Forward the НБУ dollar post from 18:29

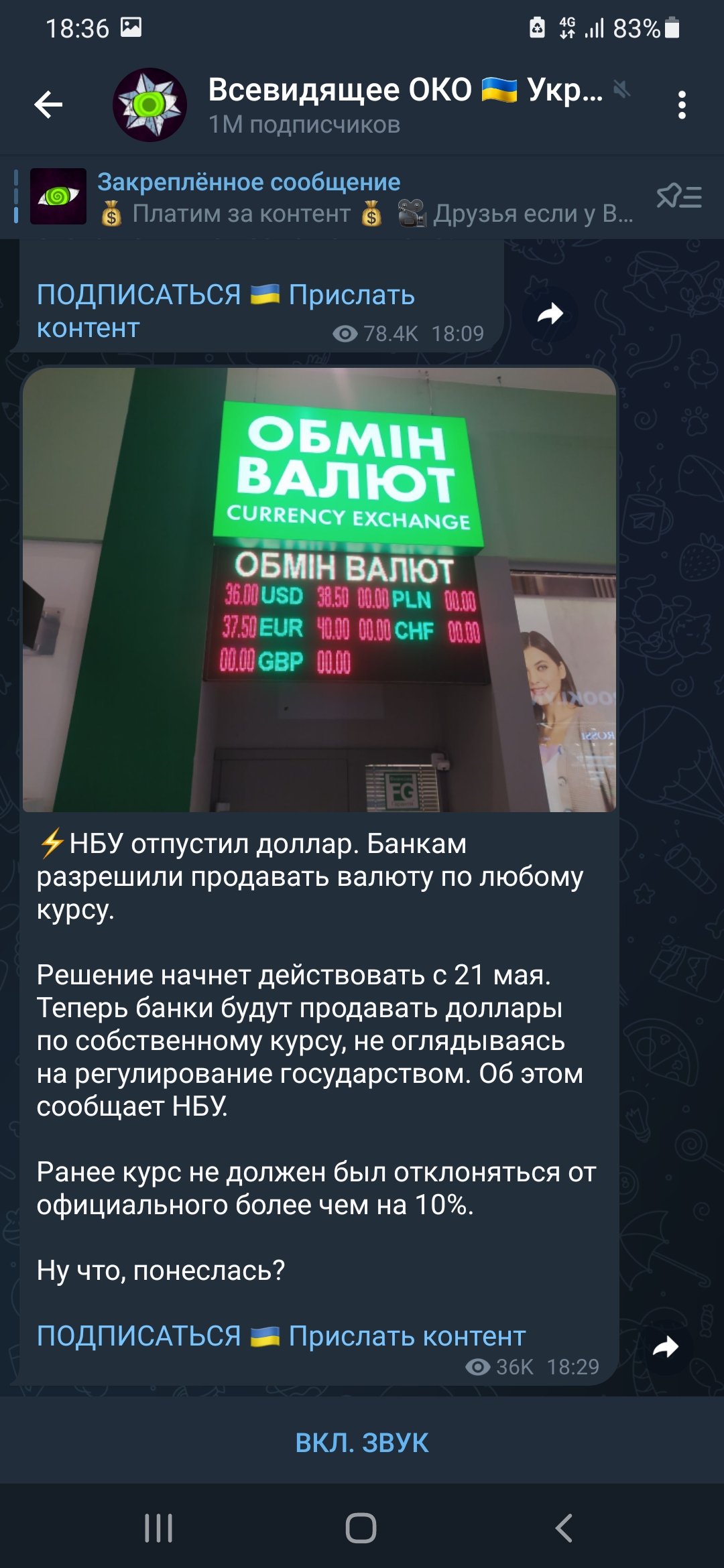[665, 1347]
